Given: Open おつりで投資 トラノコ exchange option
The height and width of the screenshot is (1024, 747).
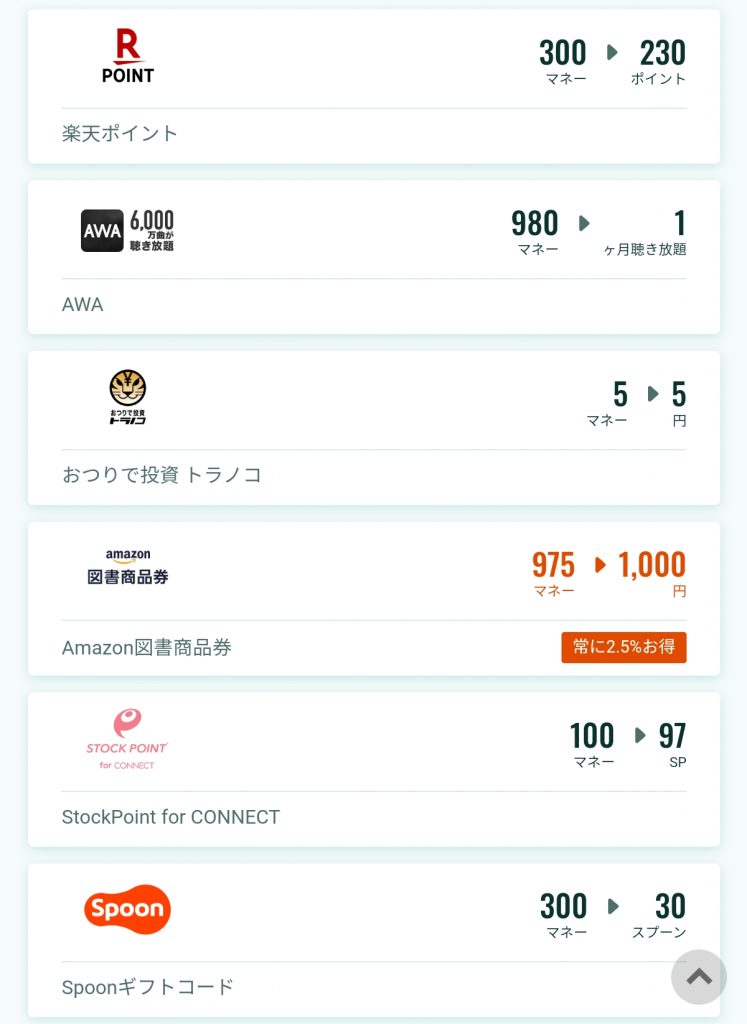Looking at the screenshot, I should tap(373, 428).
